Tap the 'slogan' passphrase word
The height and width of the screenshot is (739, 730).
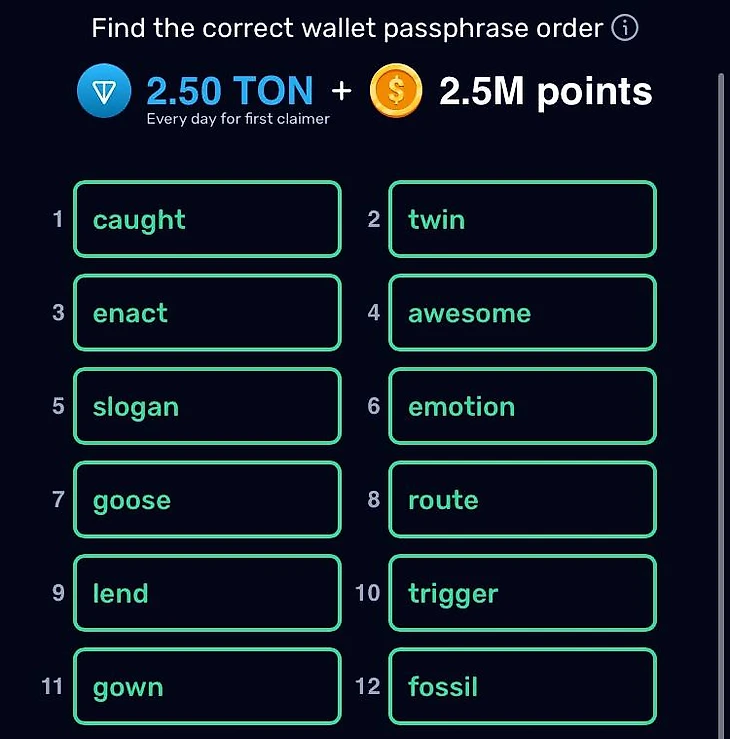(x=207, y=406)
